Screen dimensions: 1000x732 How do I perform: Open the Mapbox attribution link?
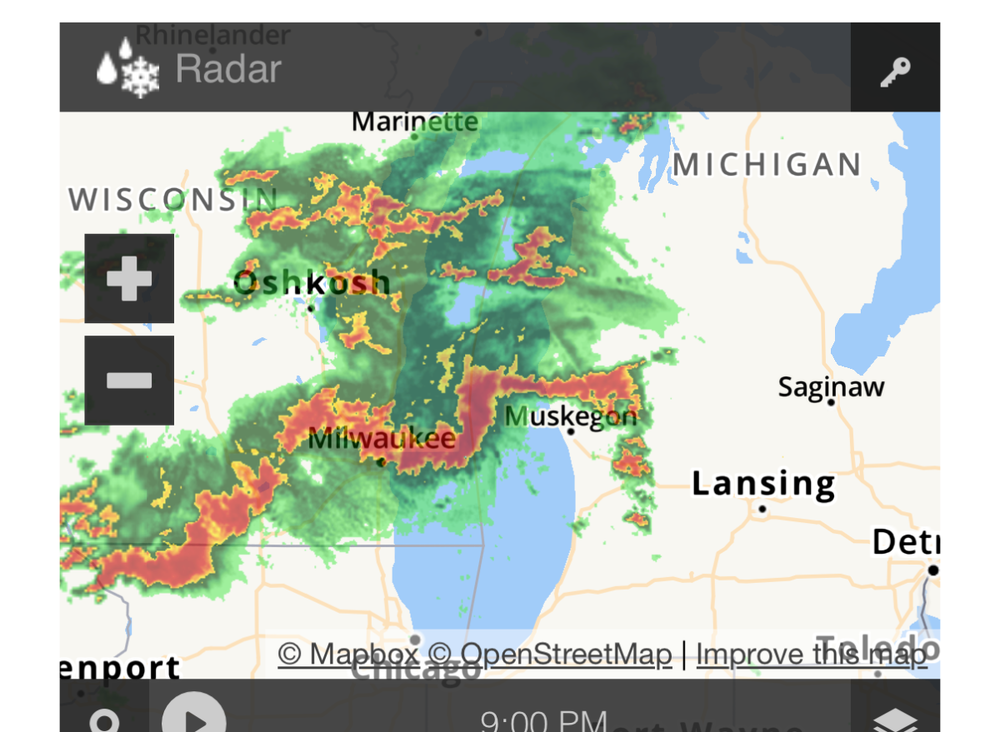point(348,654)
